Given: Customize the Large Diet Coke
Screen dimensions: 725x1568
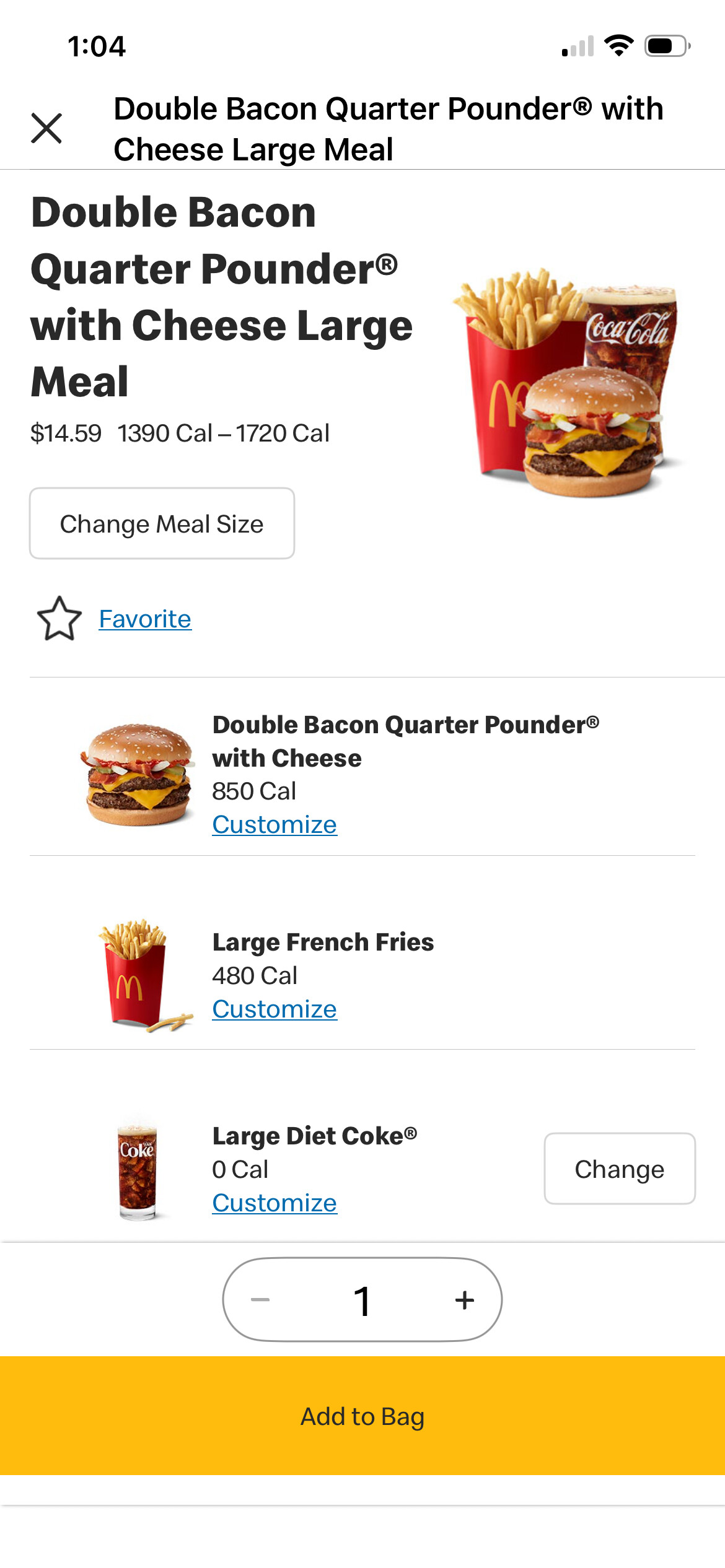Looking at the screenshot, I should click(274, 1203).
